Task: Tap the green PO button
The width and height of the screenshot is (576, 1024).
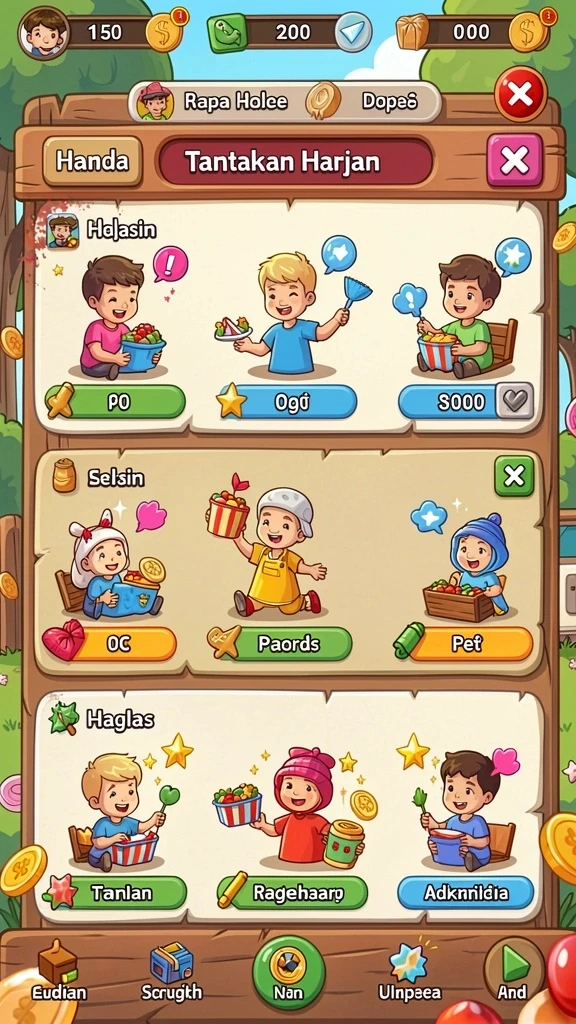Action: click(118, 401)
